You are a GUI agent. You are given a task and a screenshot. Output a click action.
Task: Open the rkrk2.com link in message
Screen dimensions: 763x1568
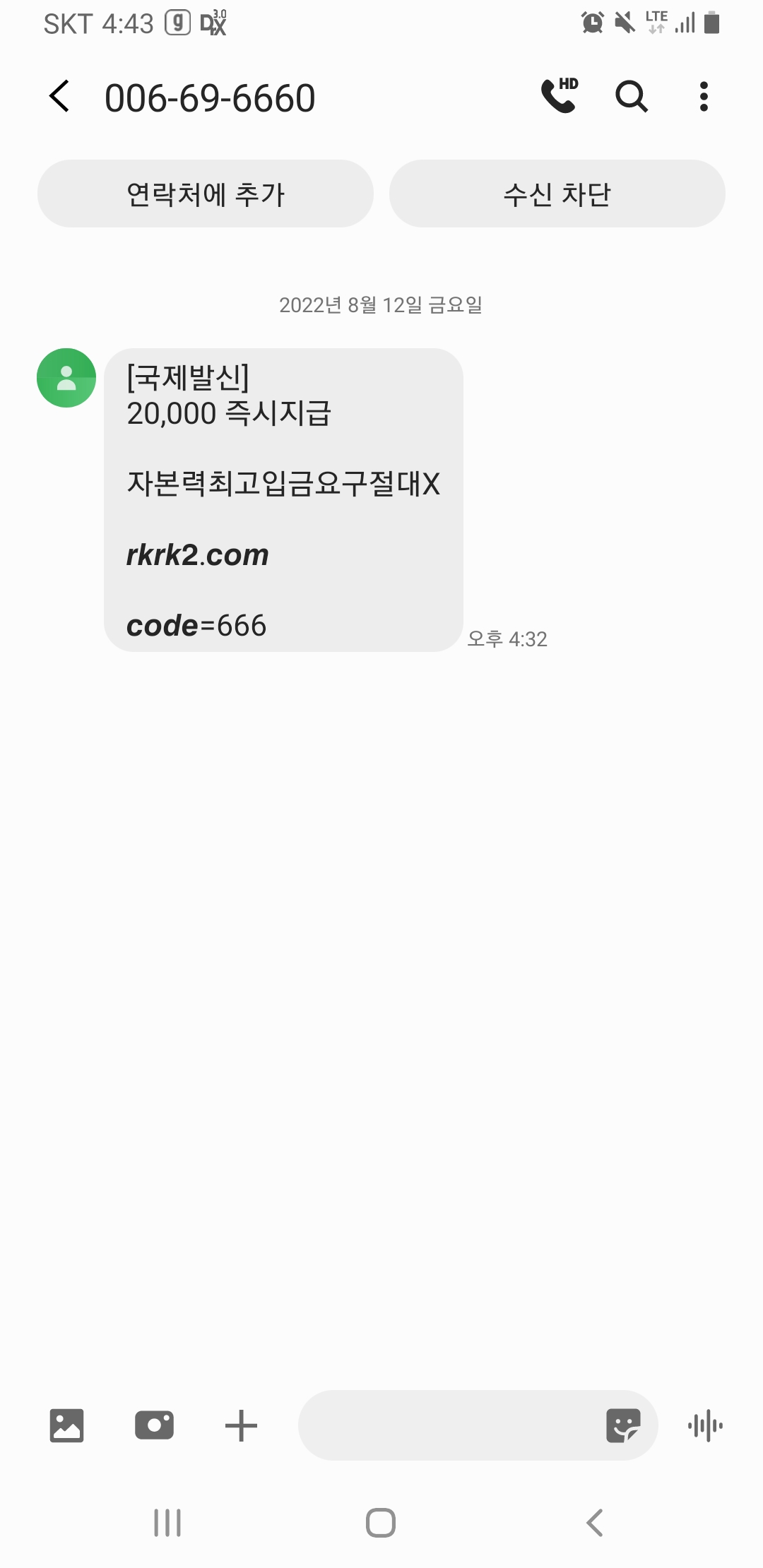tap(198, 555)
